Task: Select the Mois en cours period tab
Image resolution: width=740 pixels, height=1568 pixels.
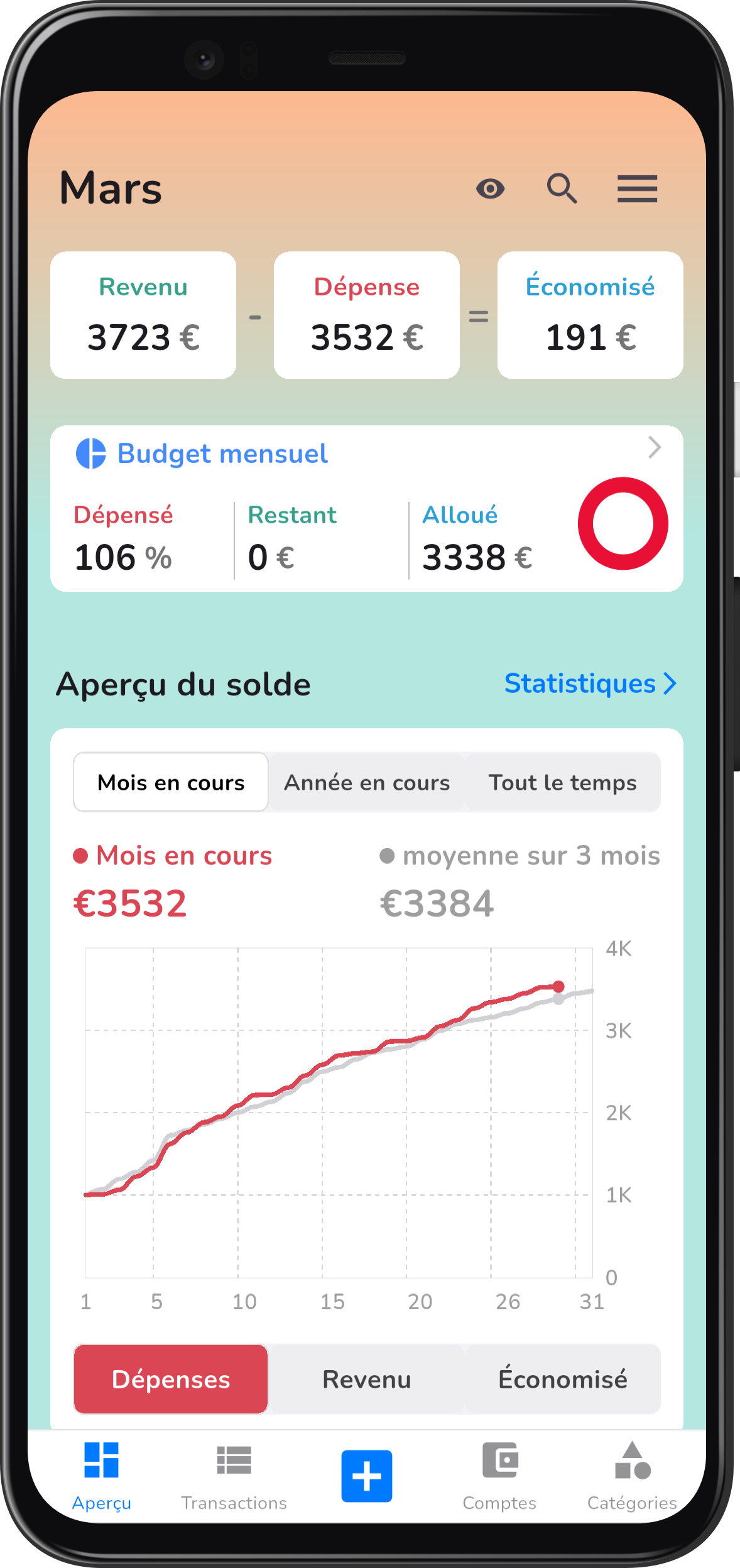Action: pyautogui.click(x=171, y=783)
